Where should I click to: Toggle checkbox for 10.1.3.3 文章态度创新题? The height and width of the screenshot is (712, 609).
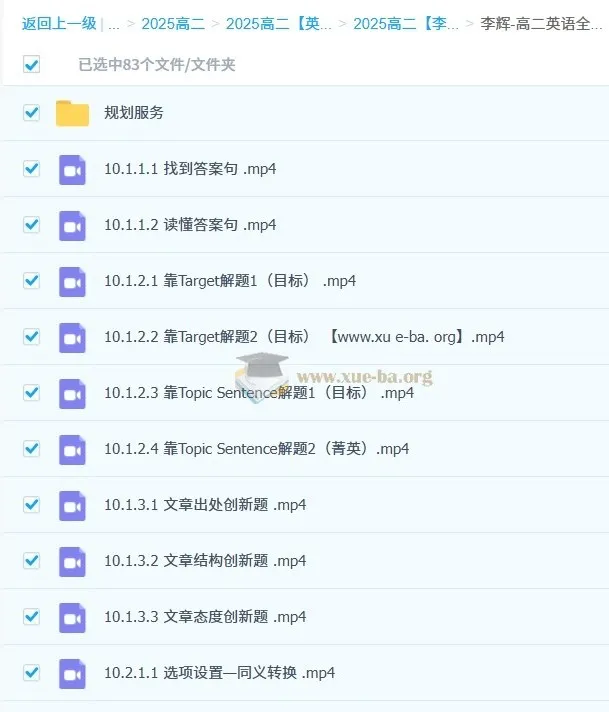click(31, 617)
